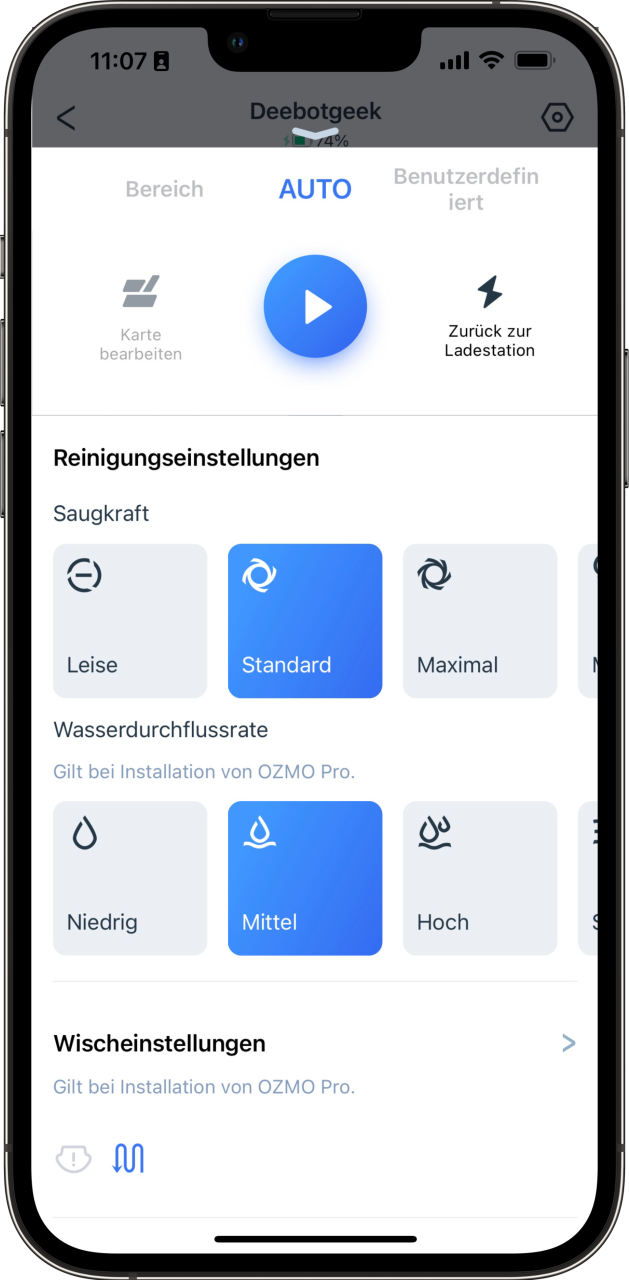
Task: Go back using the top-left arrow
Action: [x=66, y=118]
